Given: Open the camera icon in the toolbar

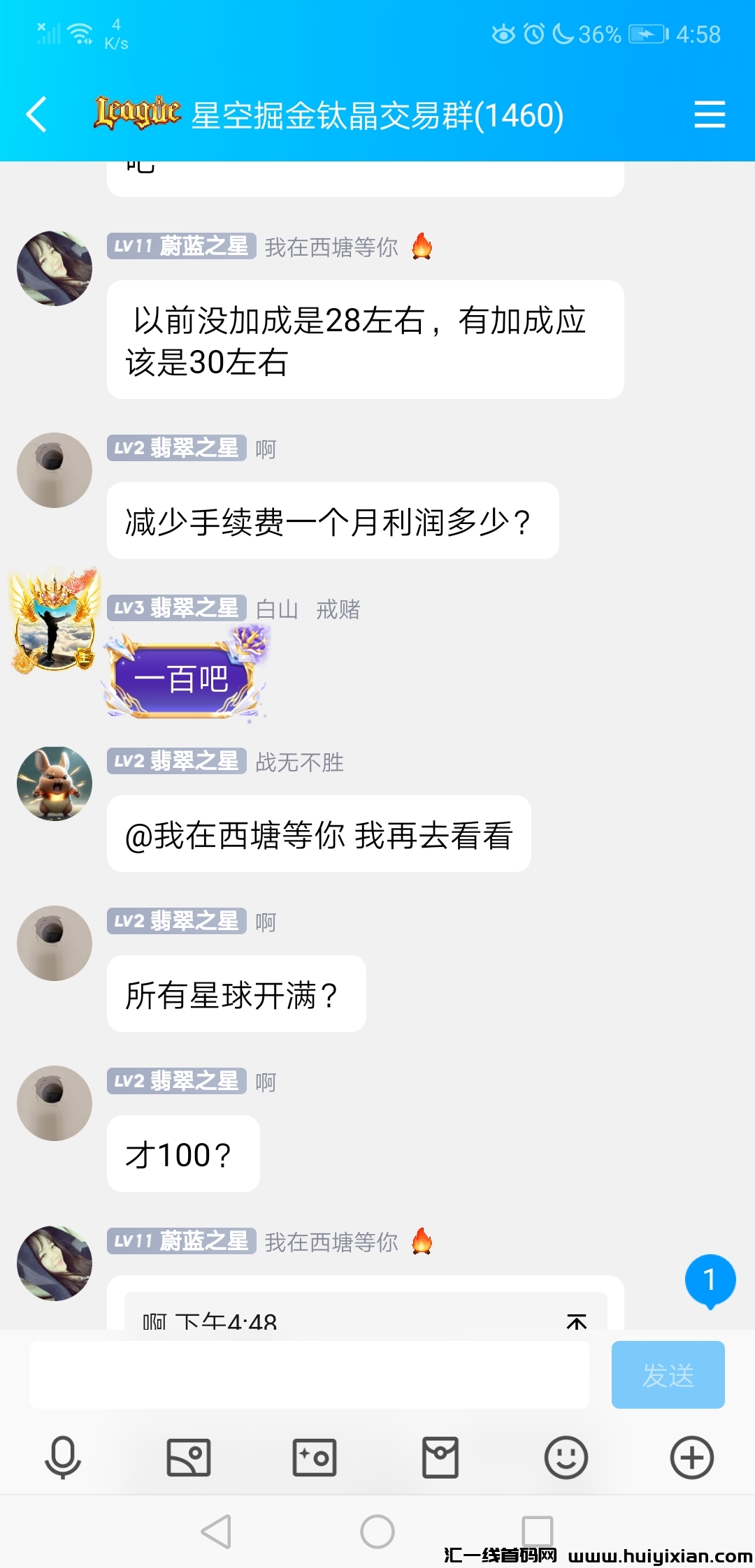Looking at the screenshot, I should point(315,1458).
